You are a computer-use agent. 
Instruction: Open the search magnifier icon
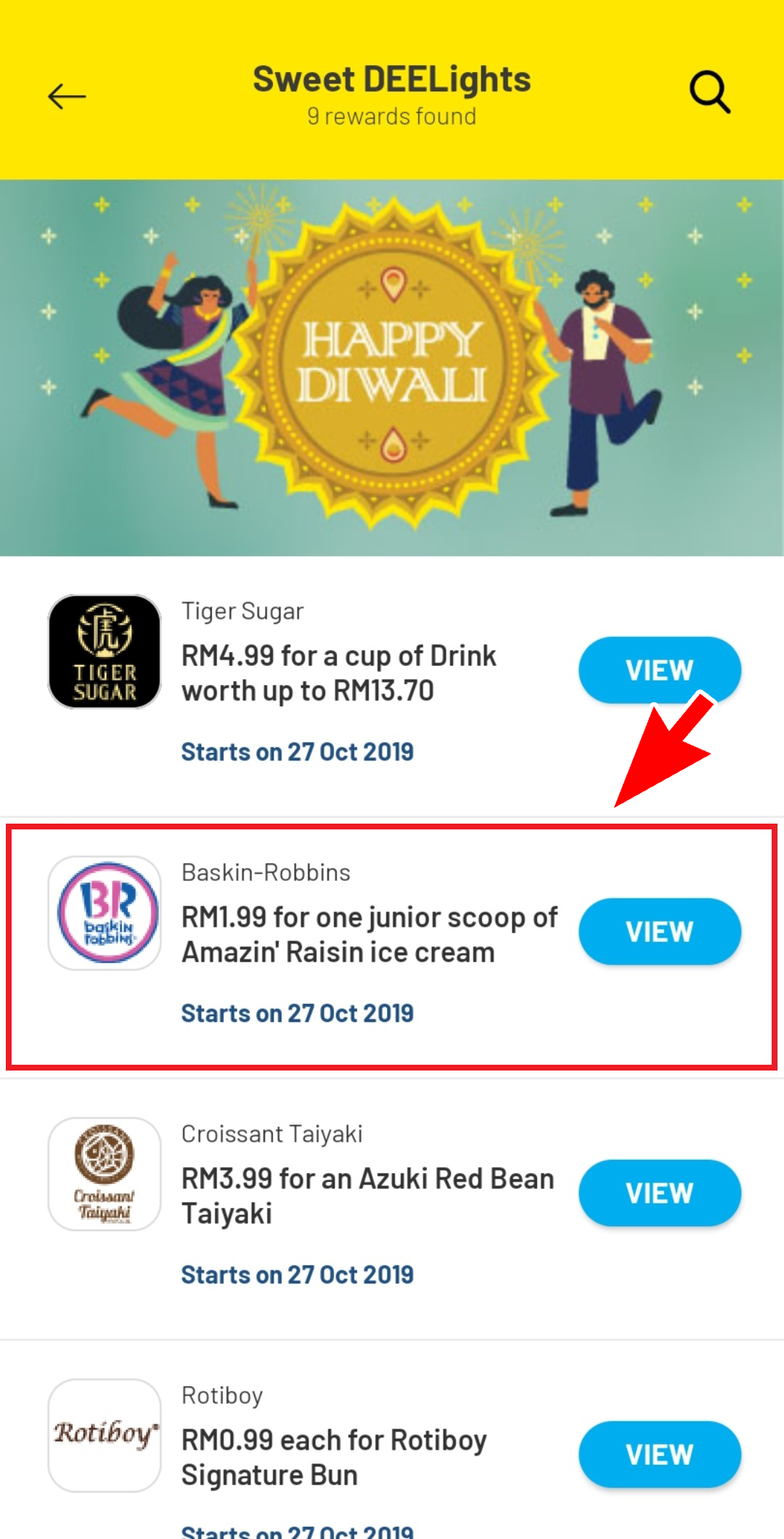point(709,92)
